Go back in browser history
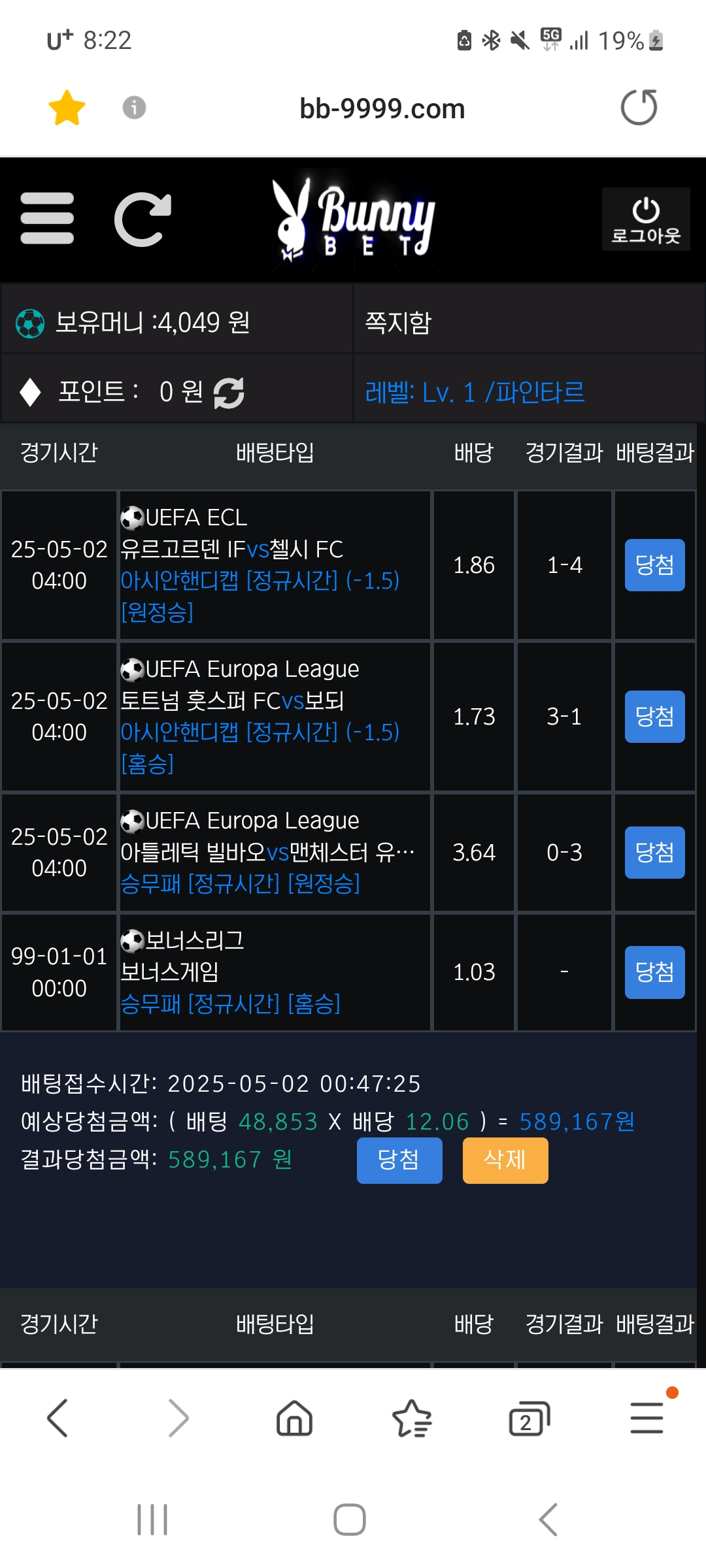This screenshot has height=1568, width=706. 58,1418
